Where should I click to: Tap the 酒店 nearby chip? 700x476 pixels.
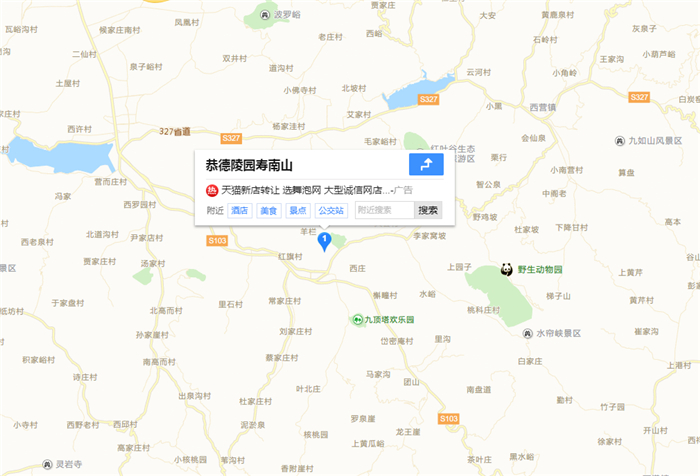coord(240,210)
